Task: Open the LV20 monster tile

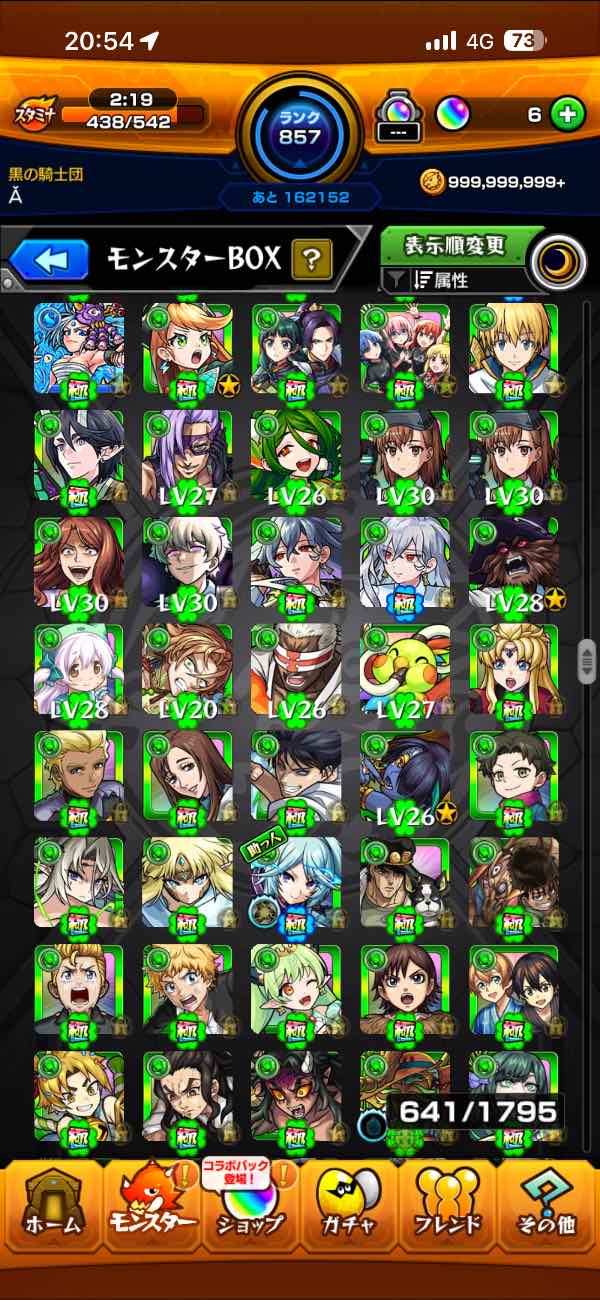Action: [x=187, y=668]
